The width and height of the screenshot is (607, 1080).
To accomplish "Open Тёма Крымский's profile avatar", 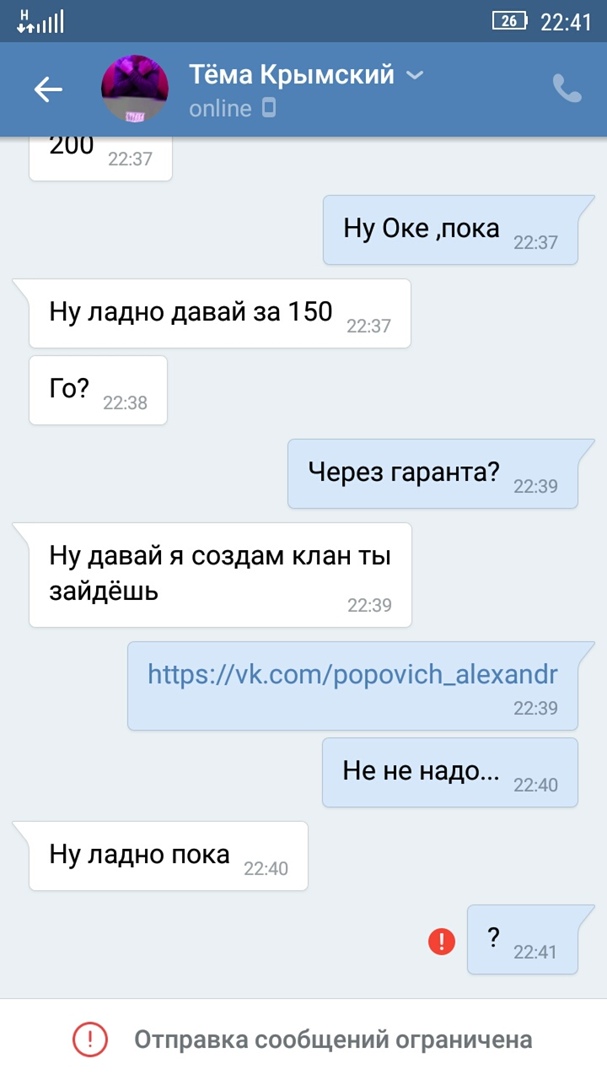I will coord(135,89).
